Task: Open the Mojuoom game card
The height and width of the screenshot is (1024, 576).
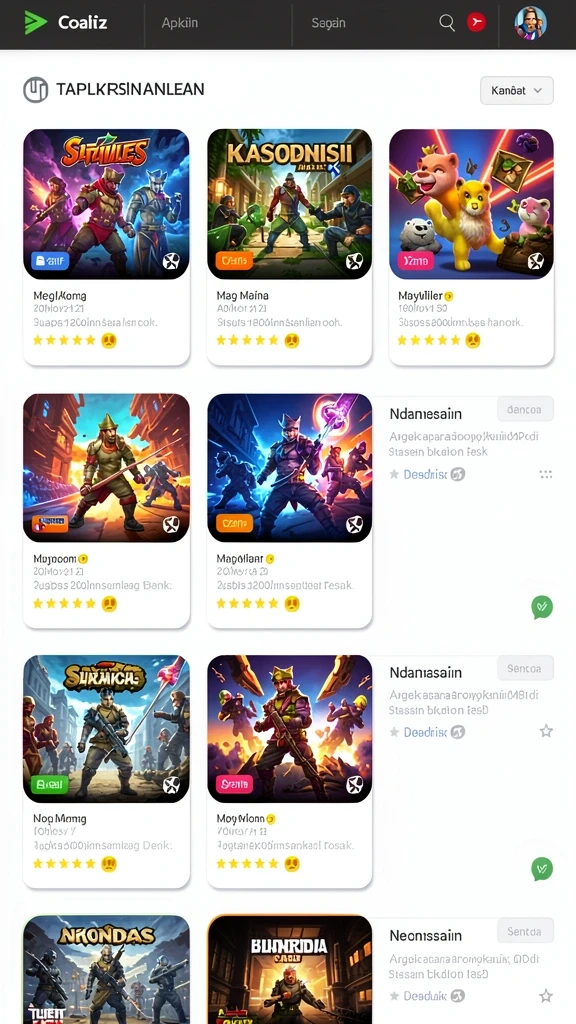Action: [106, 511]
